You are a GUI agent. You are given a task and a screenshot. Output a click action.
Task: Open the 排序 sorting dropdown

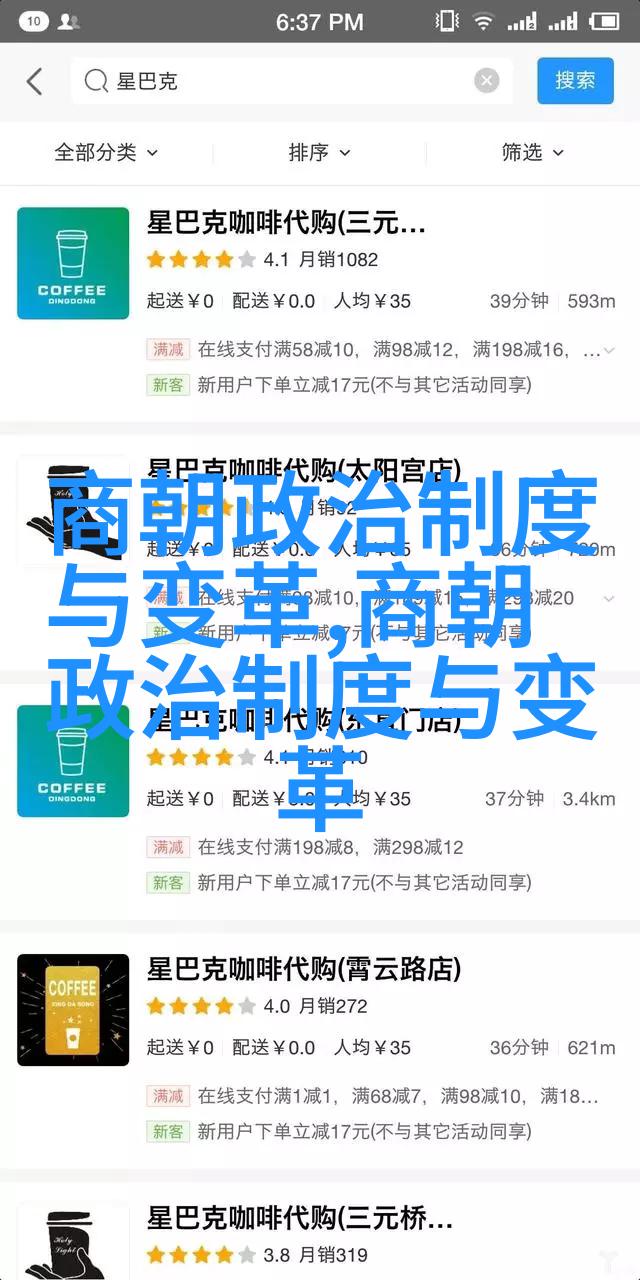coord(319,153)
